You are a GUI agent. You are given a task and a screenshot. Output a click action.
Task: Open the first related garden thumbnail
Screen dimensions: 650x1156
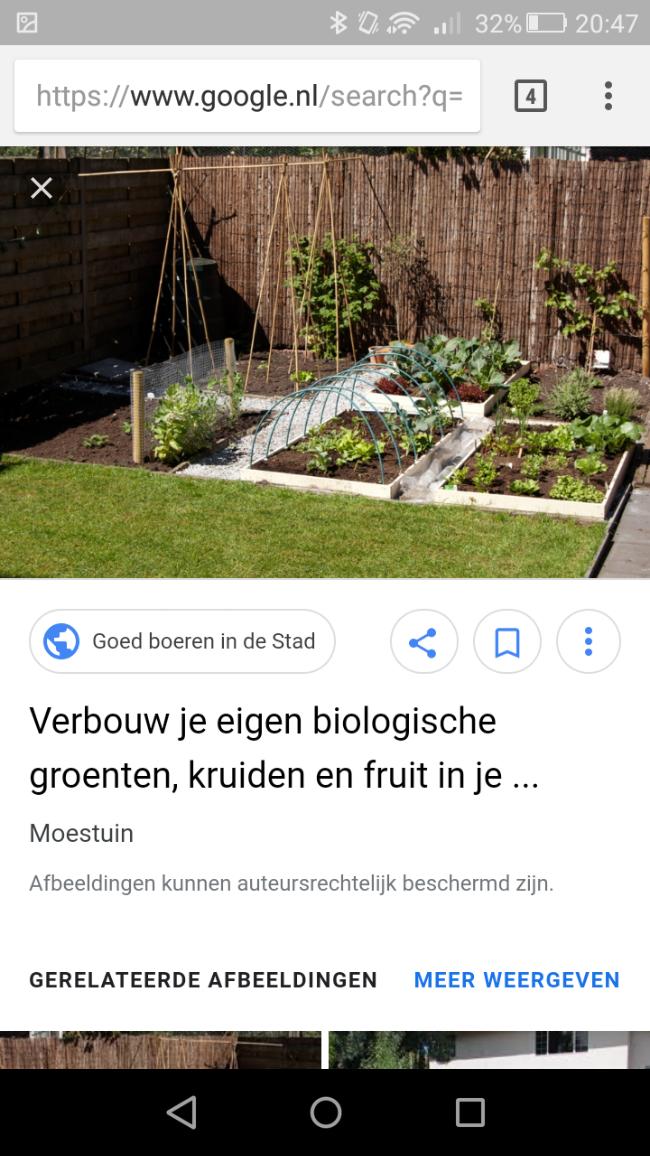pyautogui.click(x=160, y=1050)
